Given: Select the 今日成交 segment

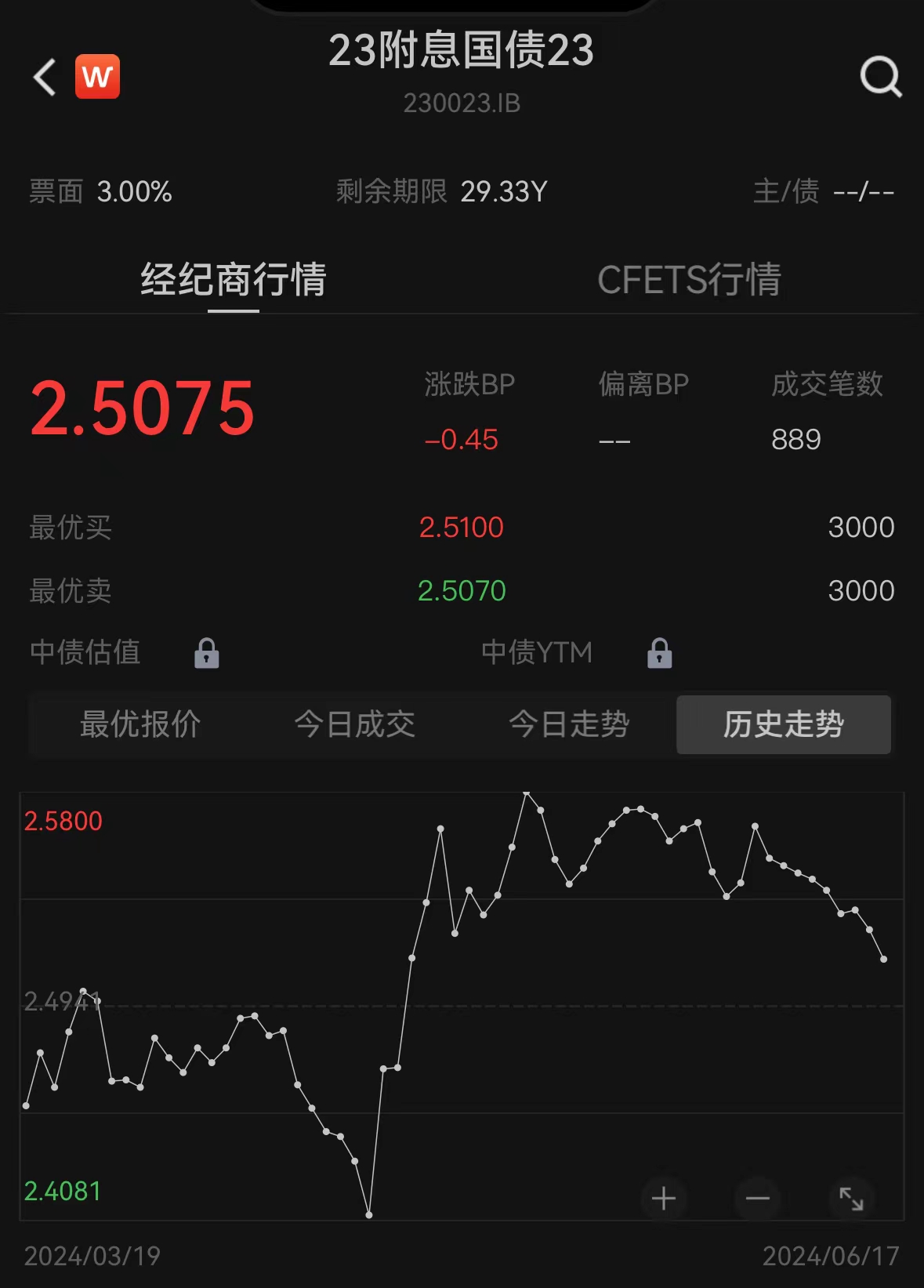Looking at the screenshot, I should tap(354, 724).
